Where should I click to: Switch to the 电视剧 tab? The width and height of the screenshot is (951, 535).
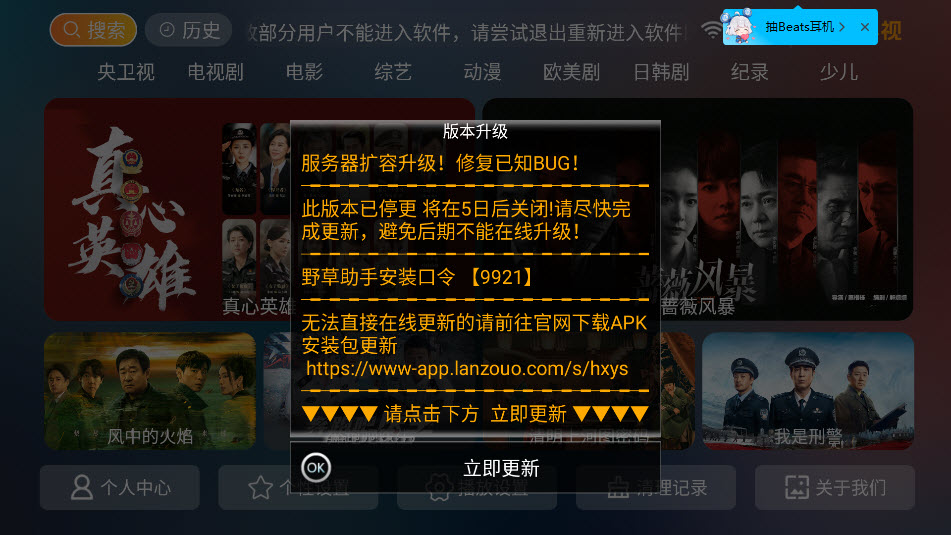pos(215,72)
